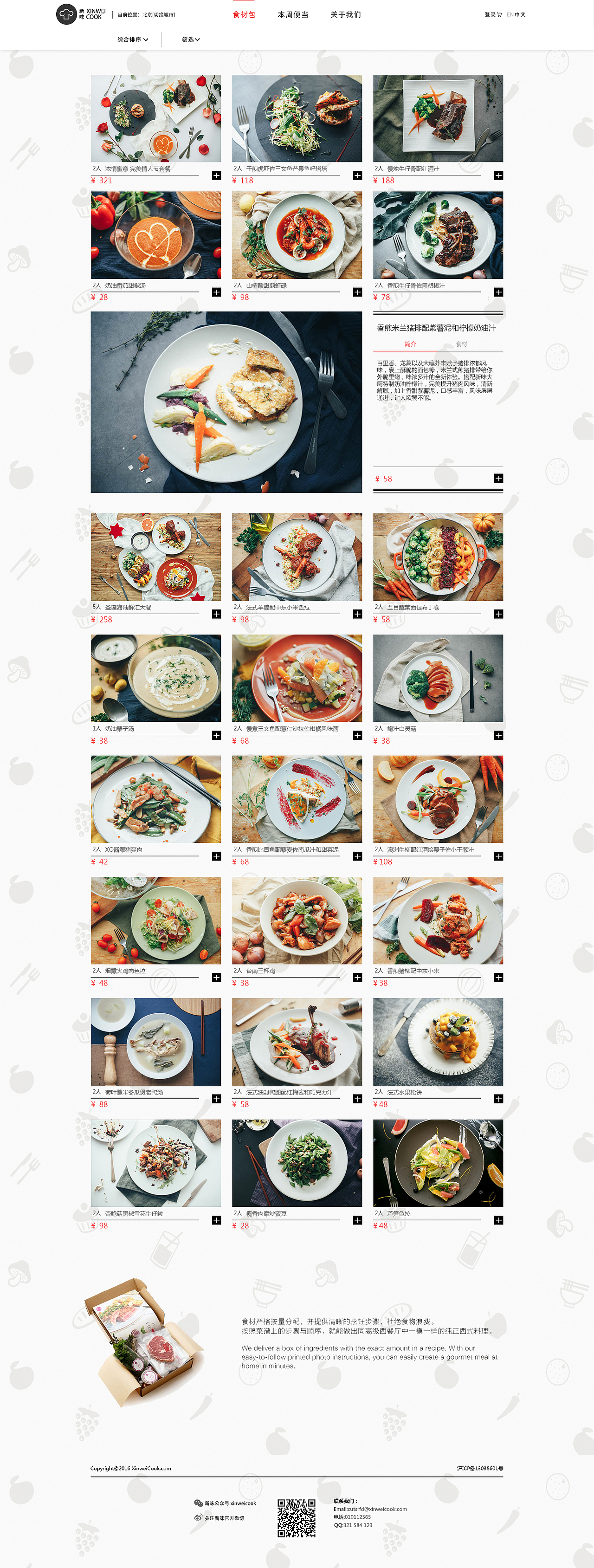The height and width of the screenshot is (1568, 594).
Task: Add 台南三杯鸡 to cart
Action: point(357,978)
